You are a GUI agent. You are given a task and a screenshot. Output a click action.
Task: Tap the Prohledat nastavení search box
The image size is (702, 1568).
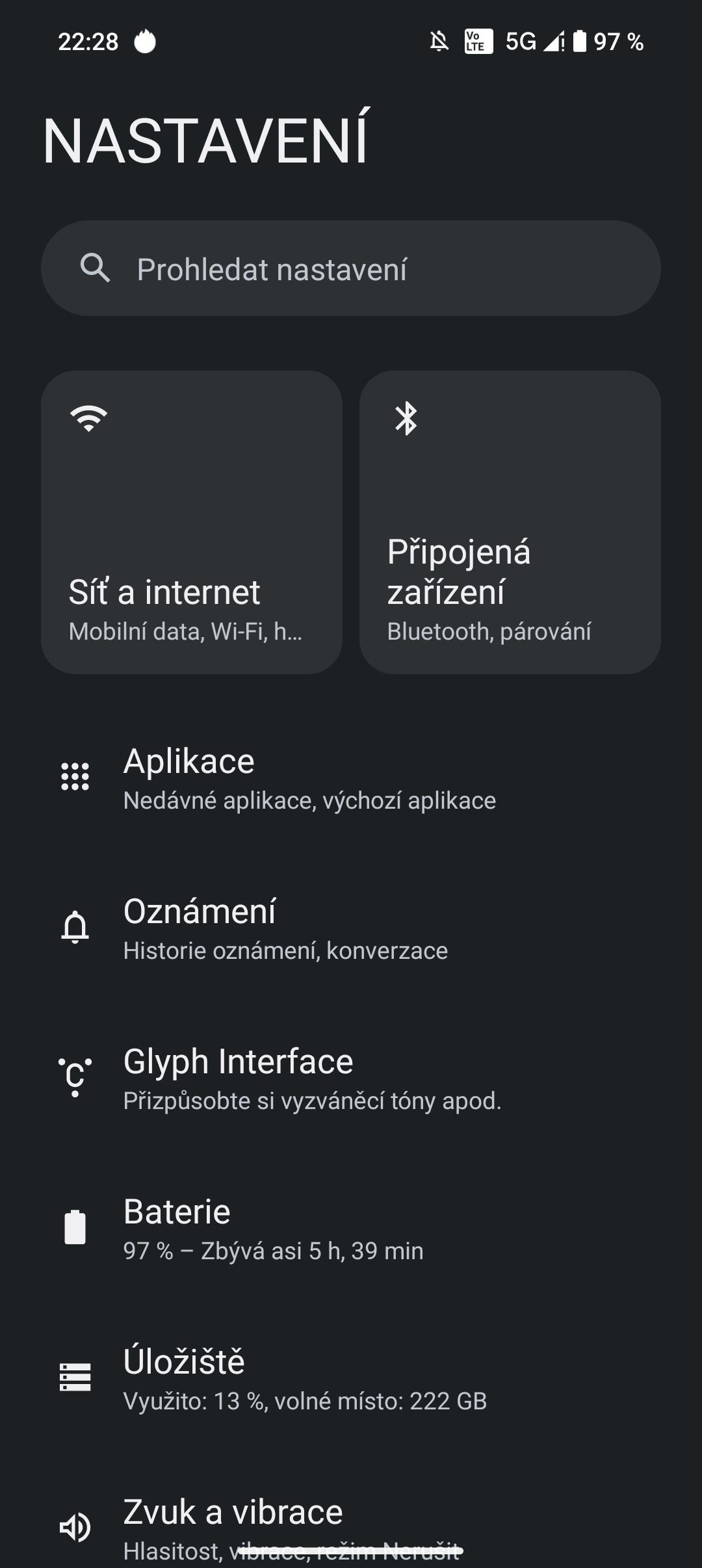click(351, 268)
